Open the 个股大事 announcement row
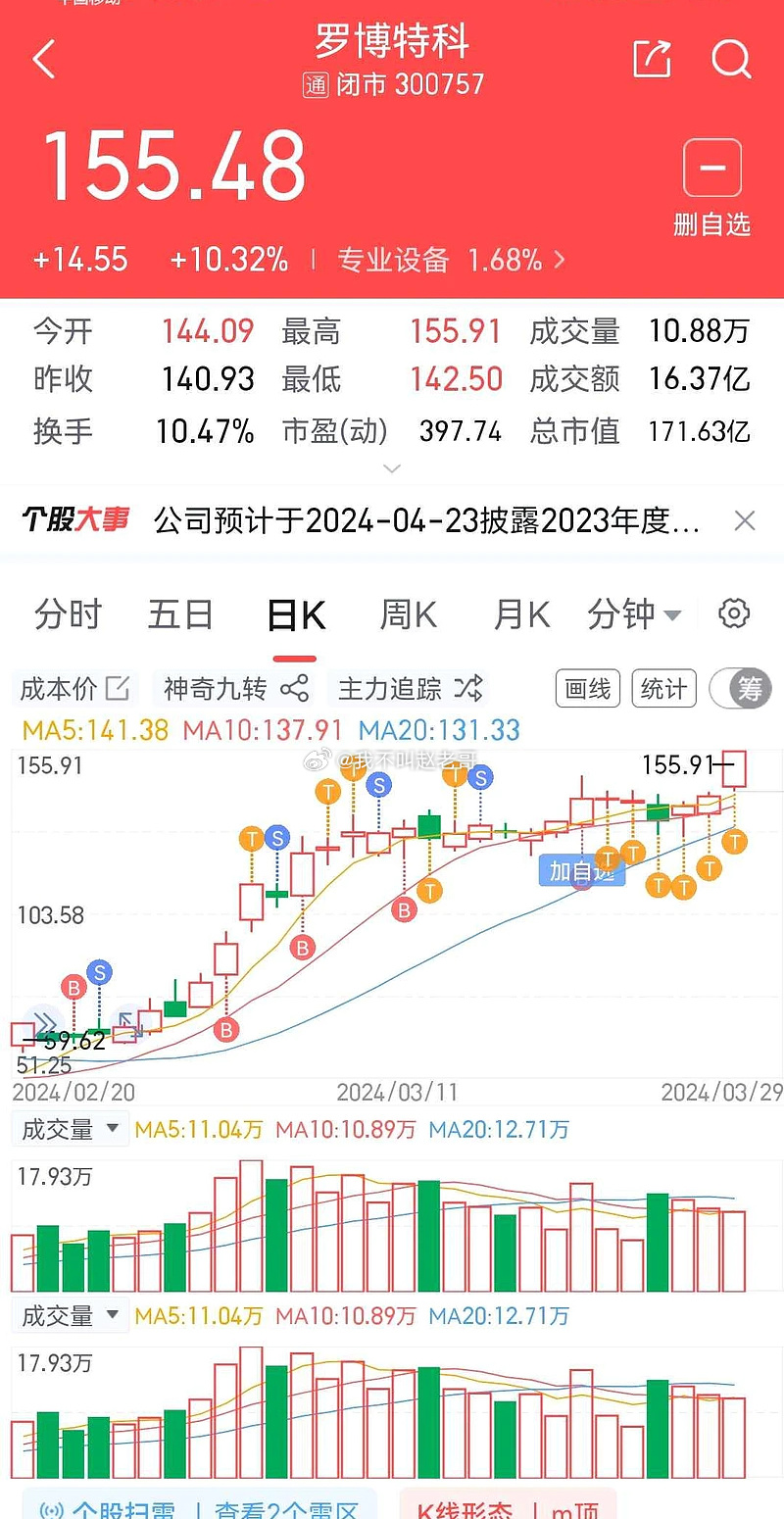 pos(426,521)
